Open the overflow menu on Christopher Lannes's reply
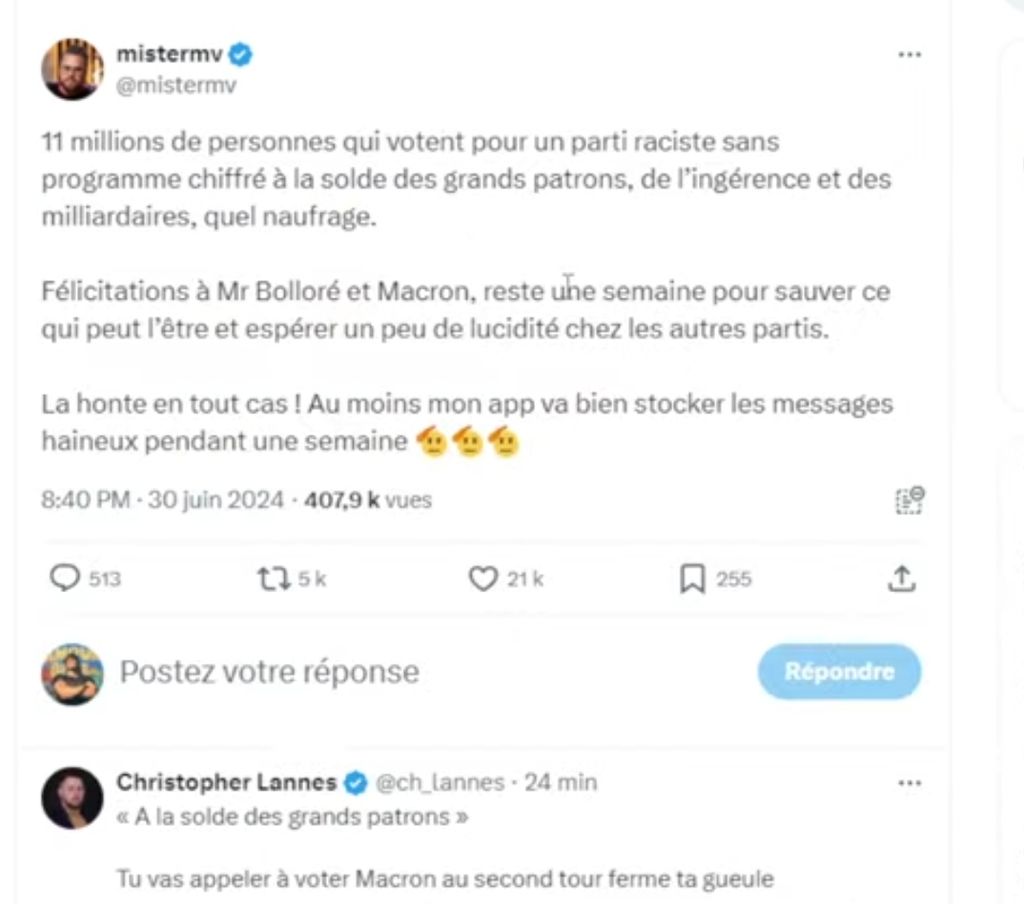The image size is (1024, 904). tap(908, 783)
